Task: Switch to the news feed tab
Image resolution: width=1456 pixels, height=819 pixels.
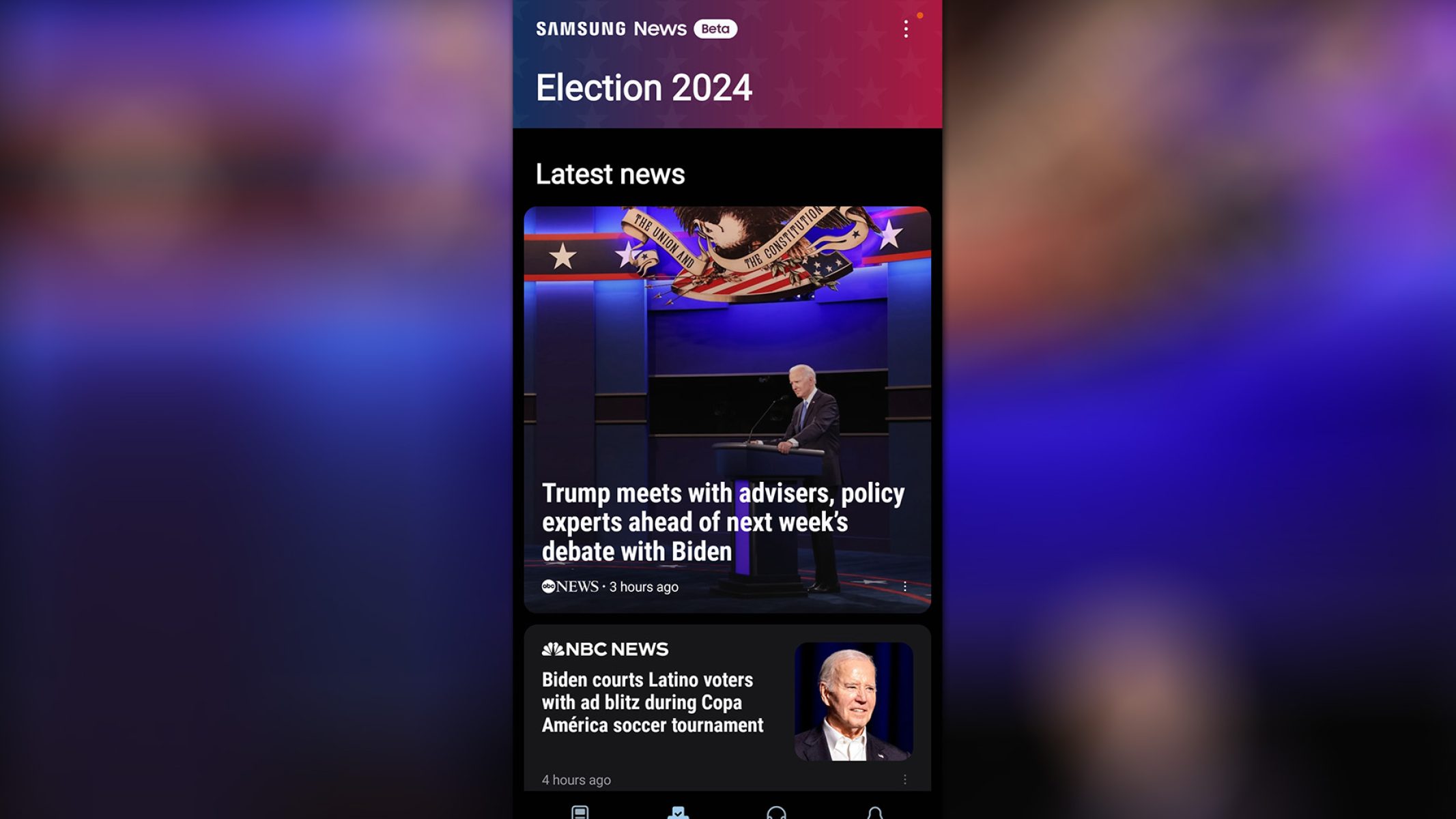Action: coord(580,812)
